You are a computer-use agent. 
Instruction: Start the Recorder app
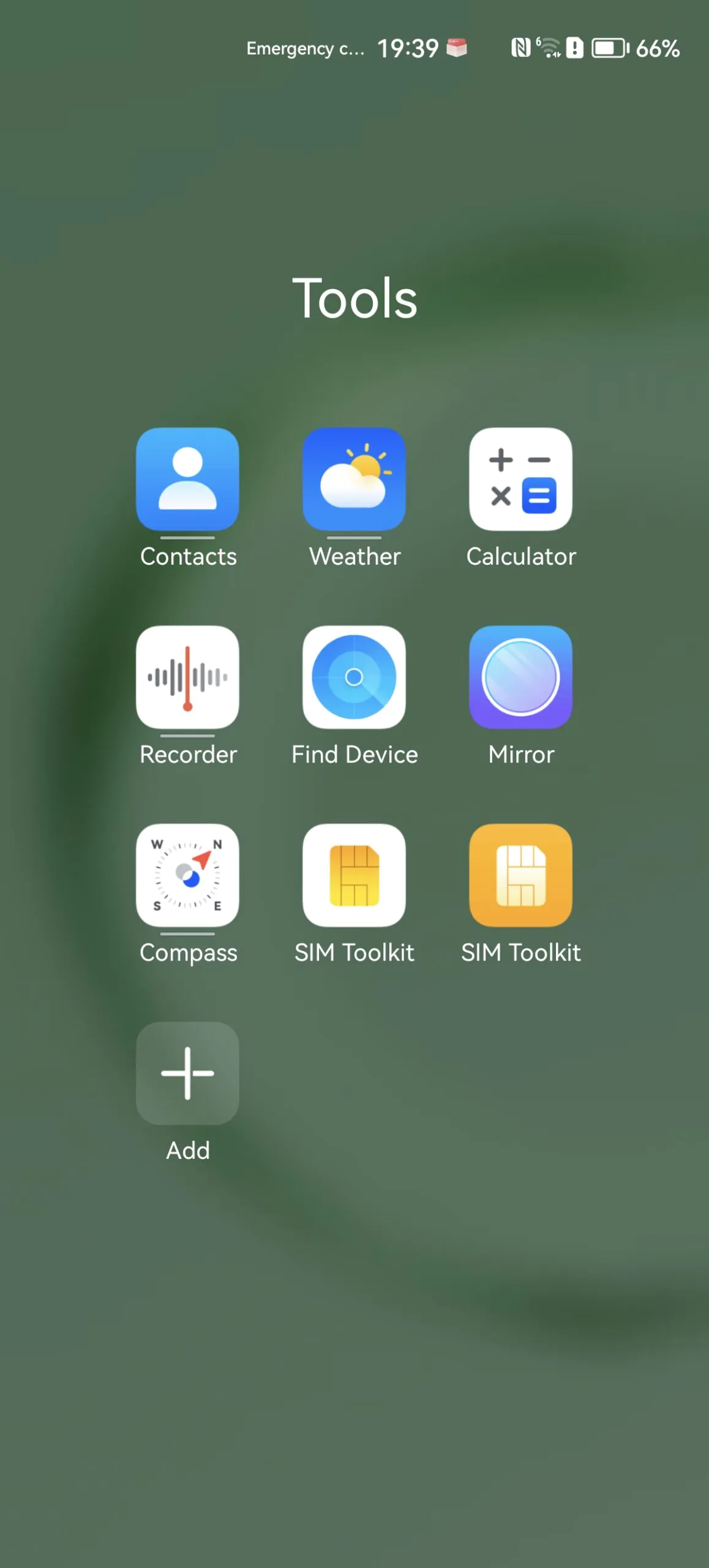pyautogui.click(x=187, y=677)
